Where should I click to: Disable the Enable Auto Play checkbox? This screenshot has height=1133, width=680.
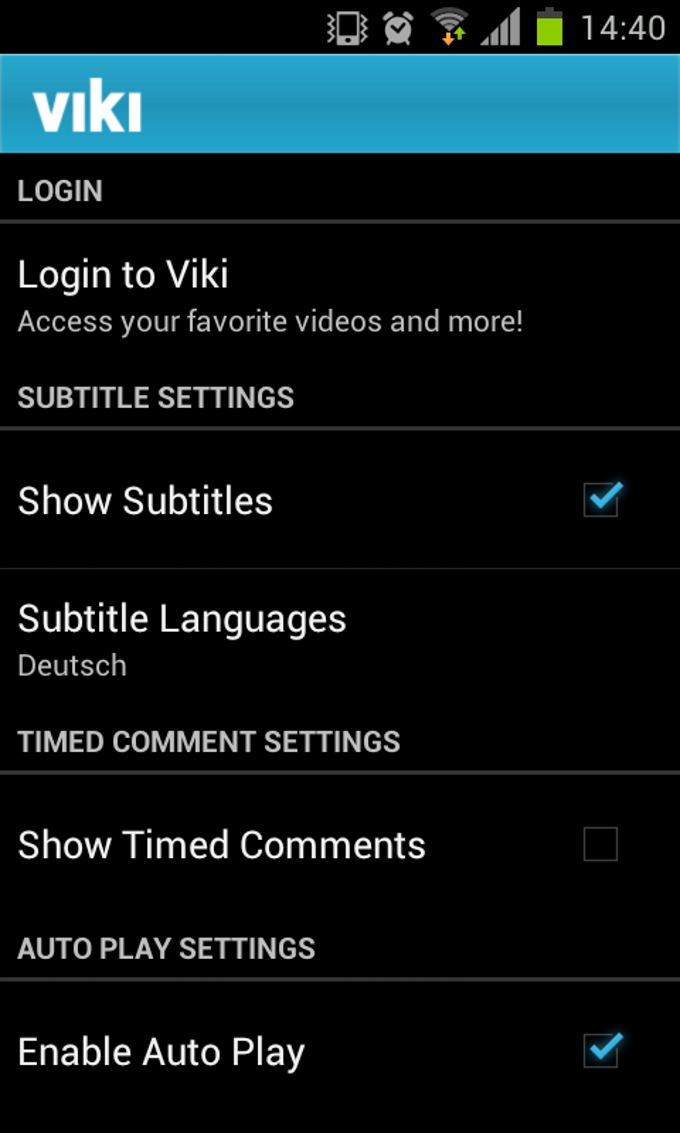tap(601, 1051)
